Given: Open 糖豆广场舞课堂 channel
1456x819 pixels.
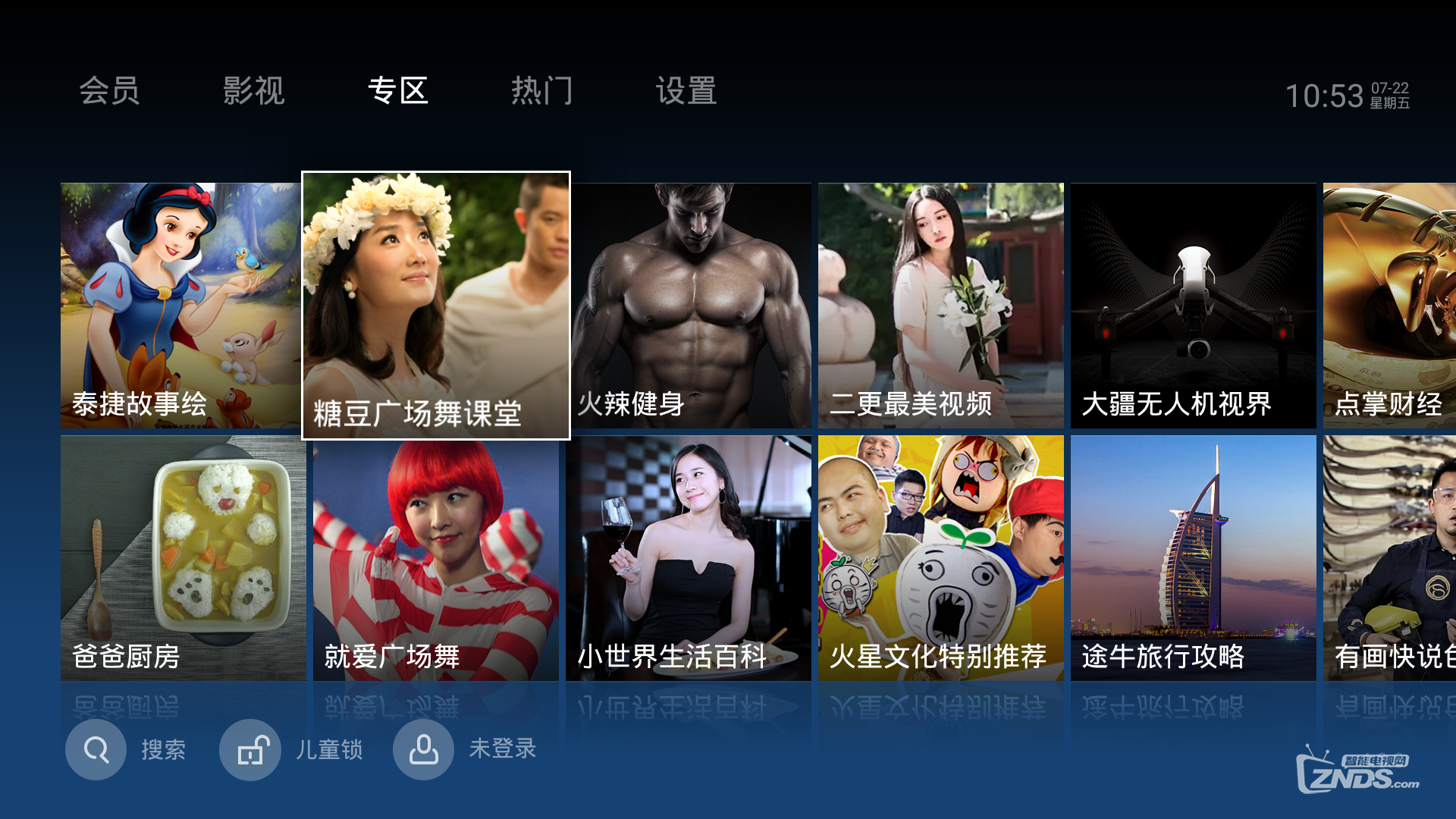Looking at the screenshot, I should click(436, 305).
